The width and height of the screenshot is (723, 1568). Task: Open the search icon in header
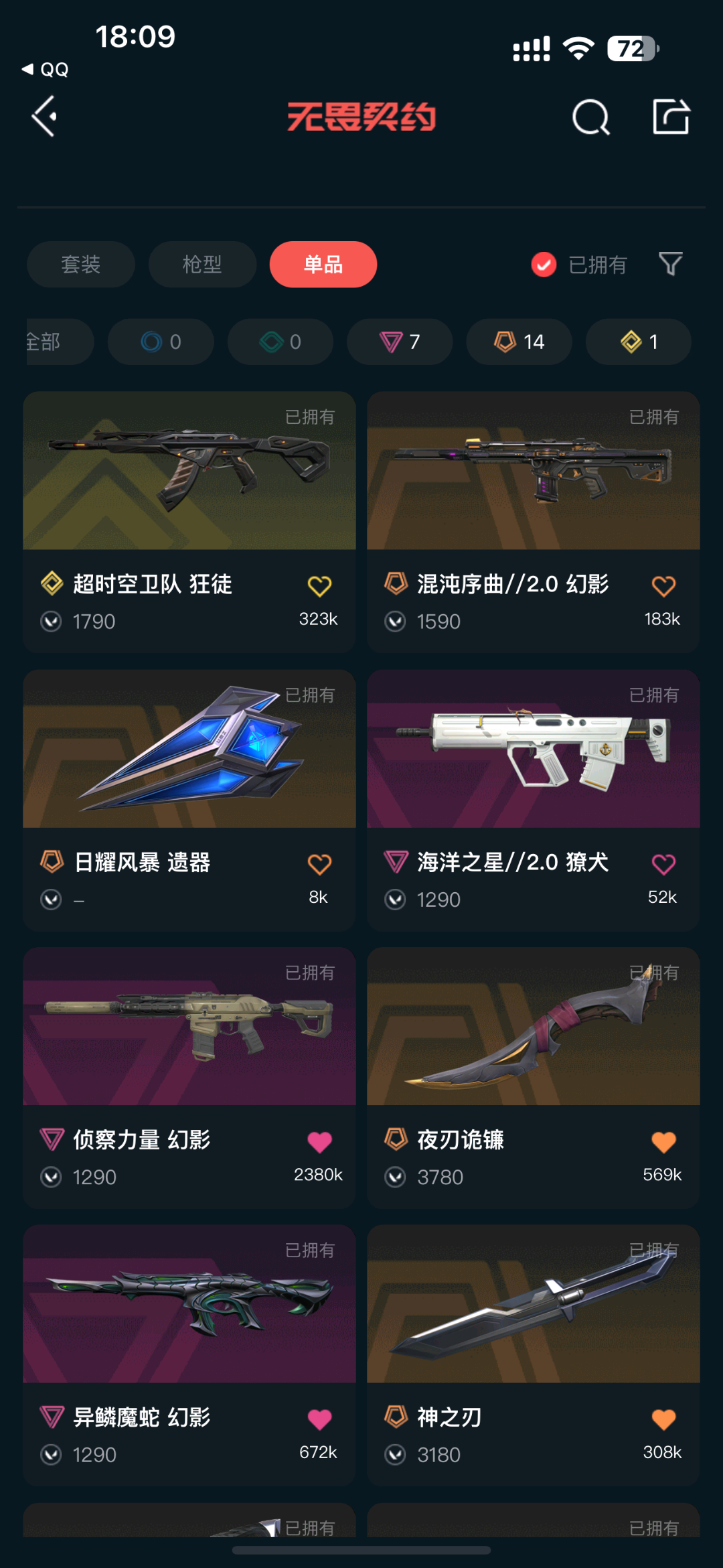(591, 117)
